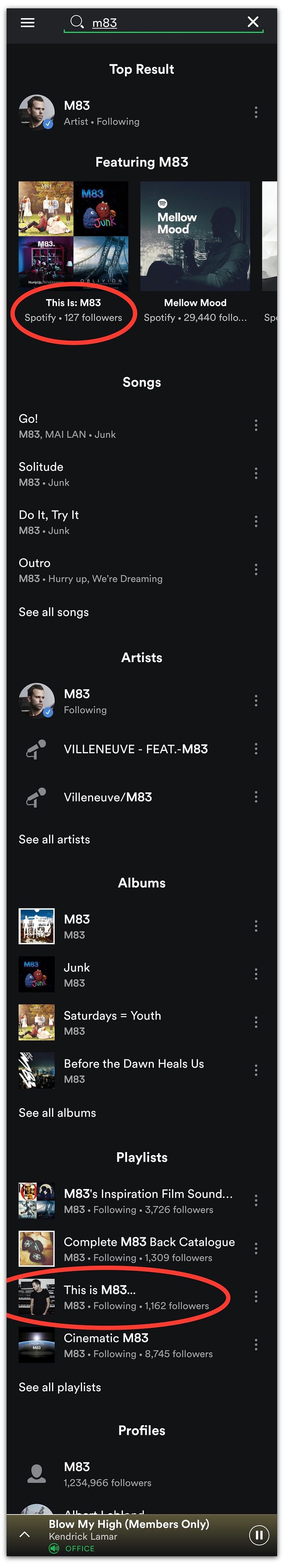Show options for Before the Dawn Heals Us

256,1070
